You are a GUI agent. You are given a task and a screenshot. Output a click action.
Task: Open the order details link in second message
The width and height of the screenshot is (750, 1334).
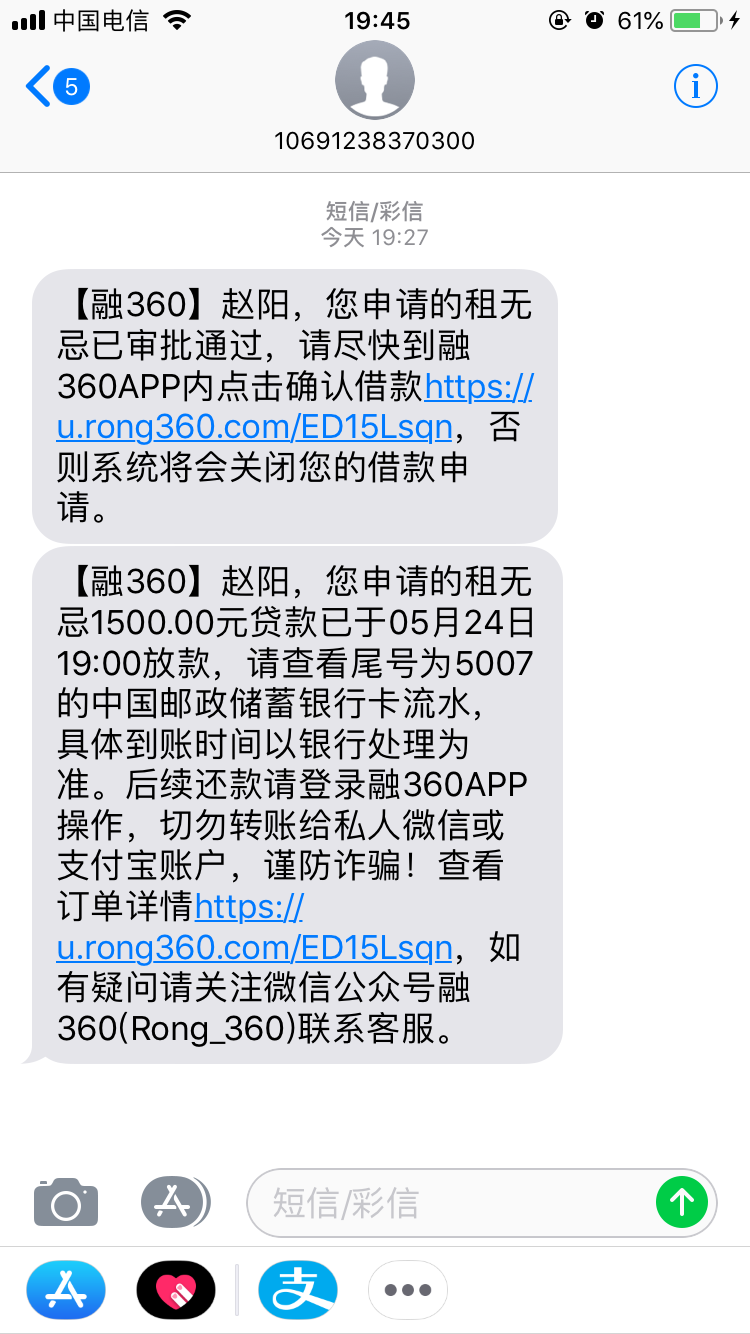point(255,927)
